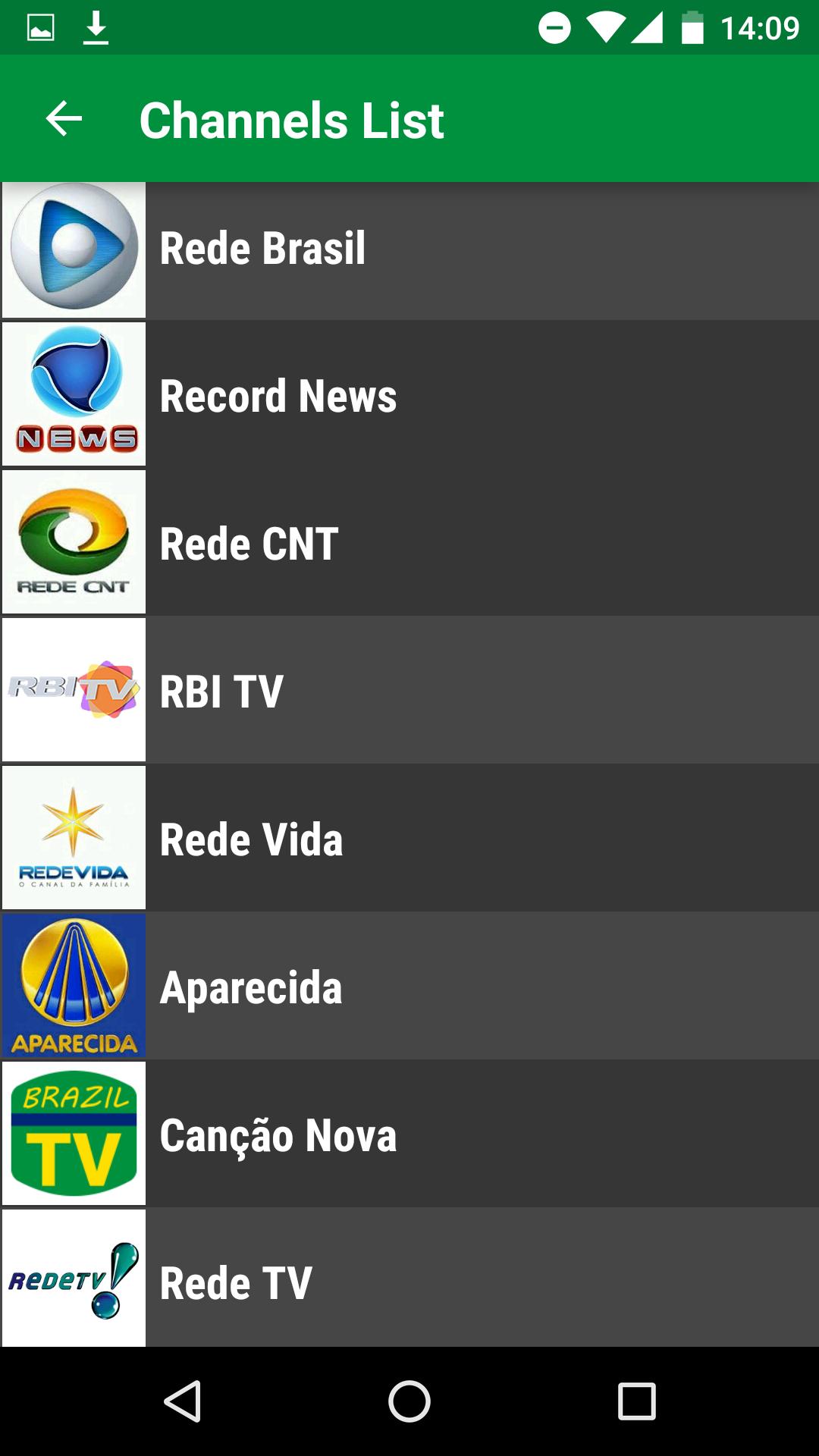
Task: Open the Rede TV channel
Action: 409,1278
